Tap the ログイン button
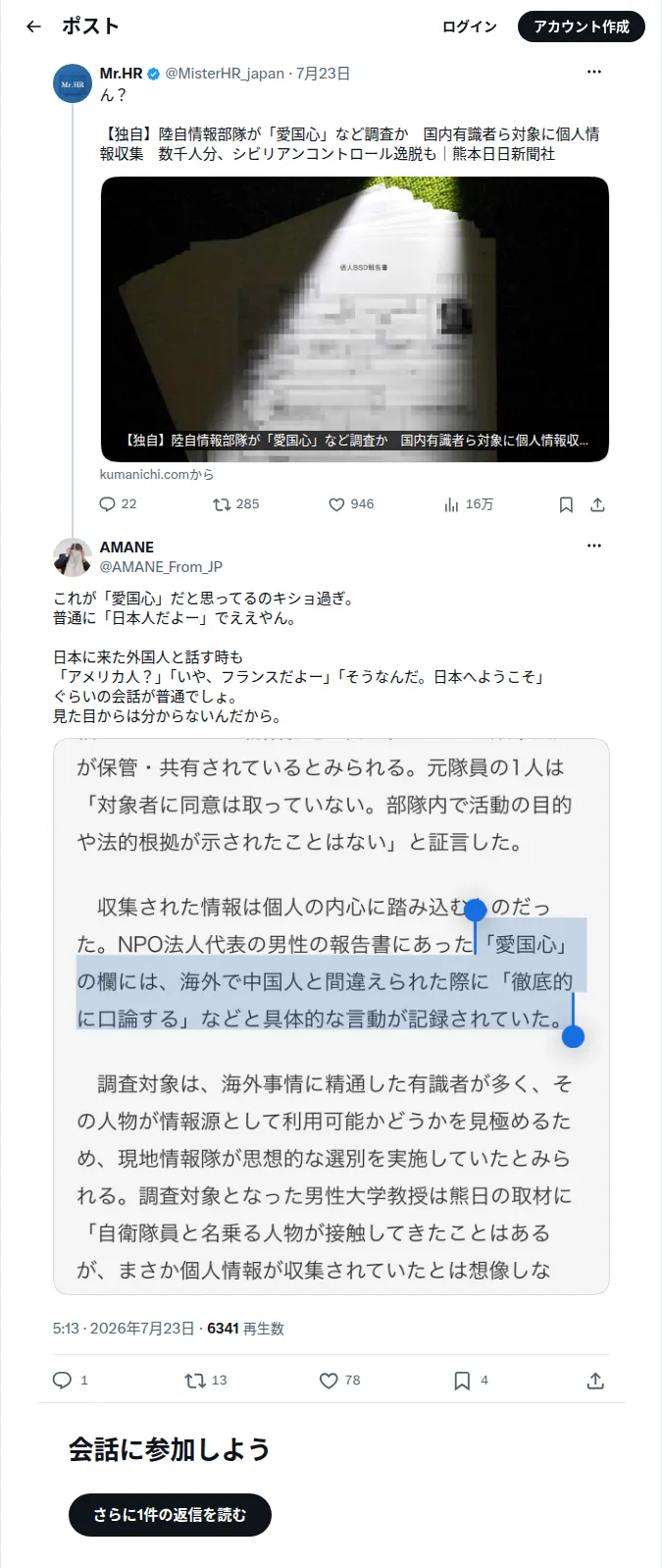The height and width of the screenshot is (1568, 662). click(x=470, y=26)
